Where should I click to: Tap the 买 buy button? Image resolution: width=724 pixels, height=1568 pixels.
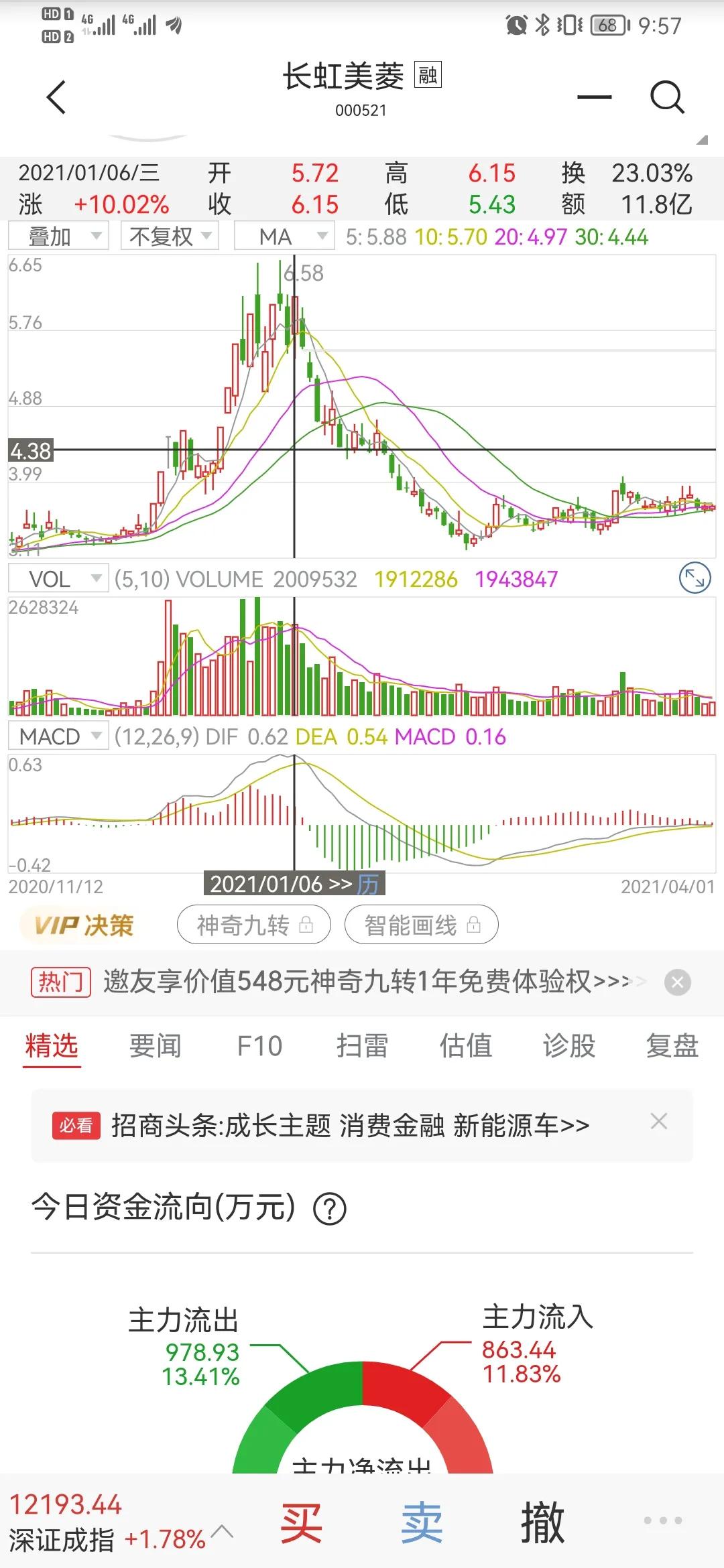301,1522
